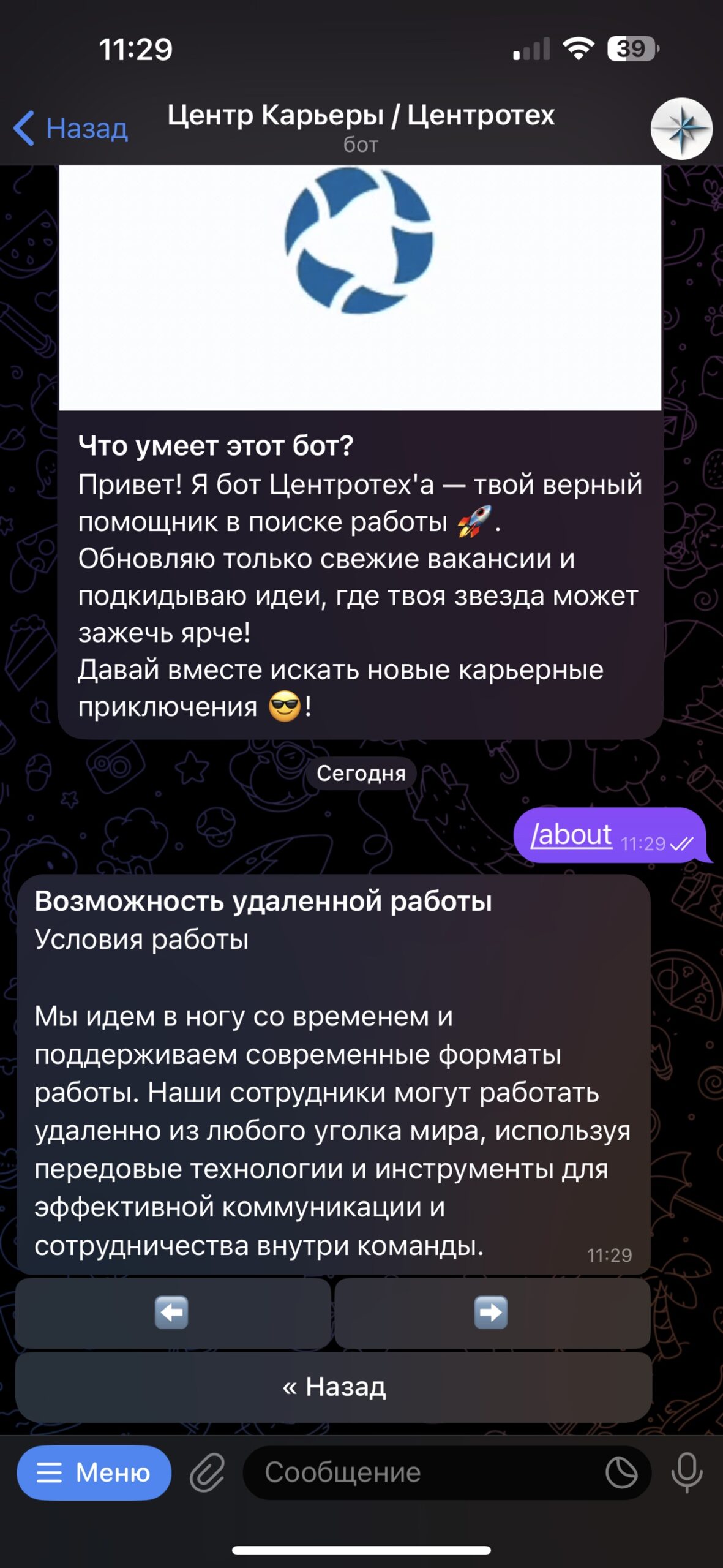Screen dimensions: 723x1568
Task: Open the Центр Карьеры chat info header
Action: coord(361,126)
